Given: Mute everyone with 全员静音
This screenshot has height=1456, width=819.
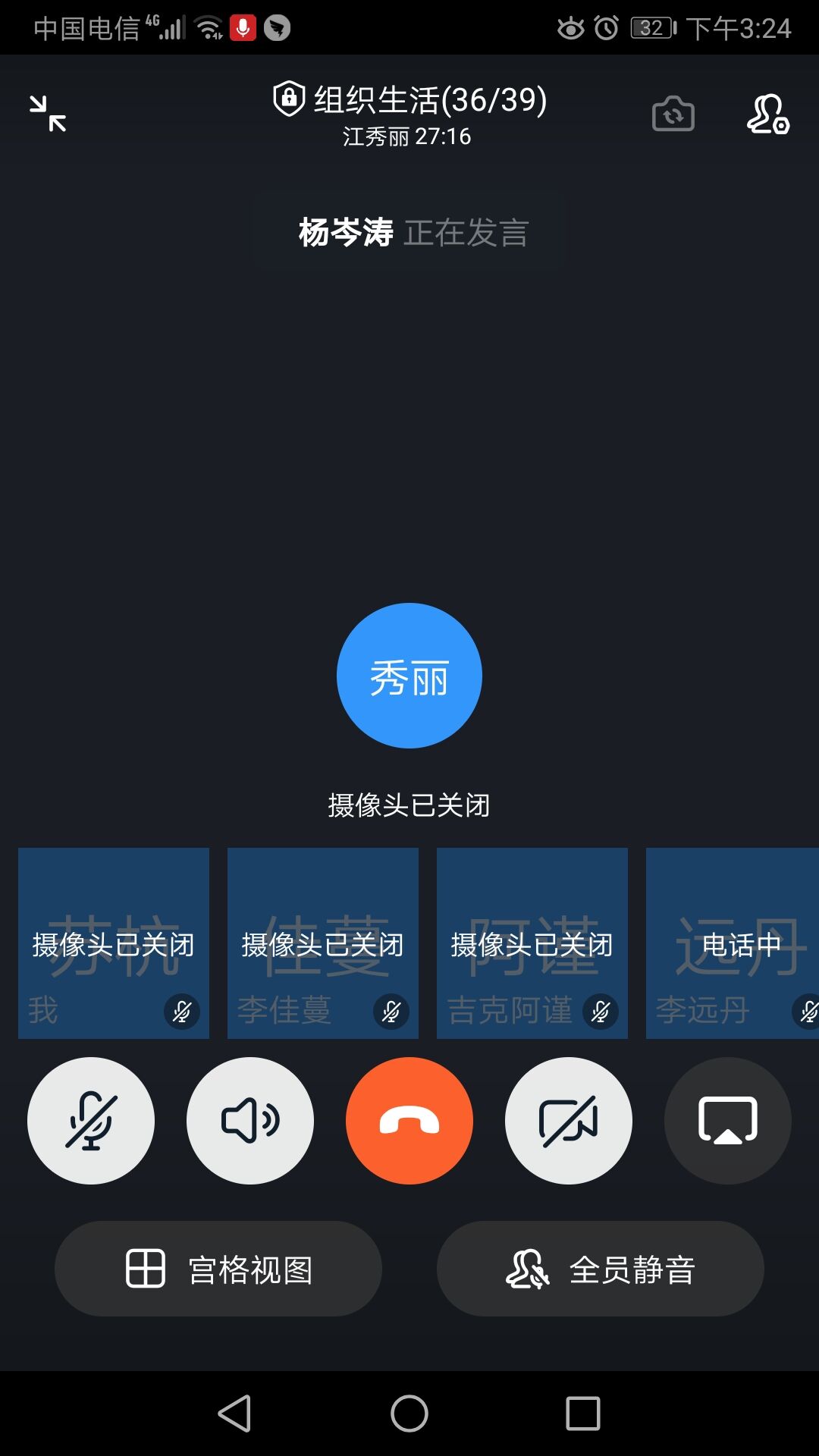Looking at the screenshot, I should (x=601, y=1269).
